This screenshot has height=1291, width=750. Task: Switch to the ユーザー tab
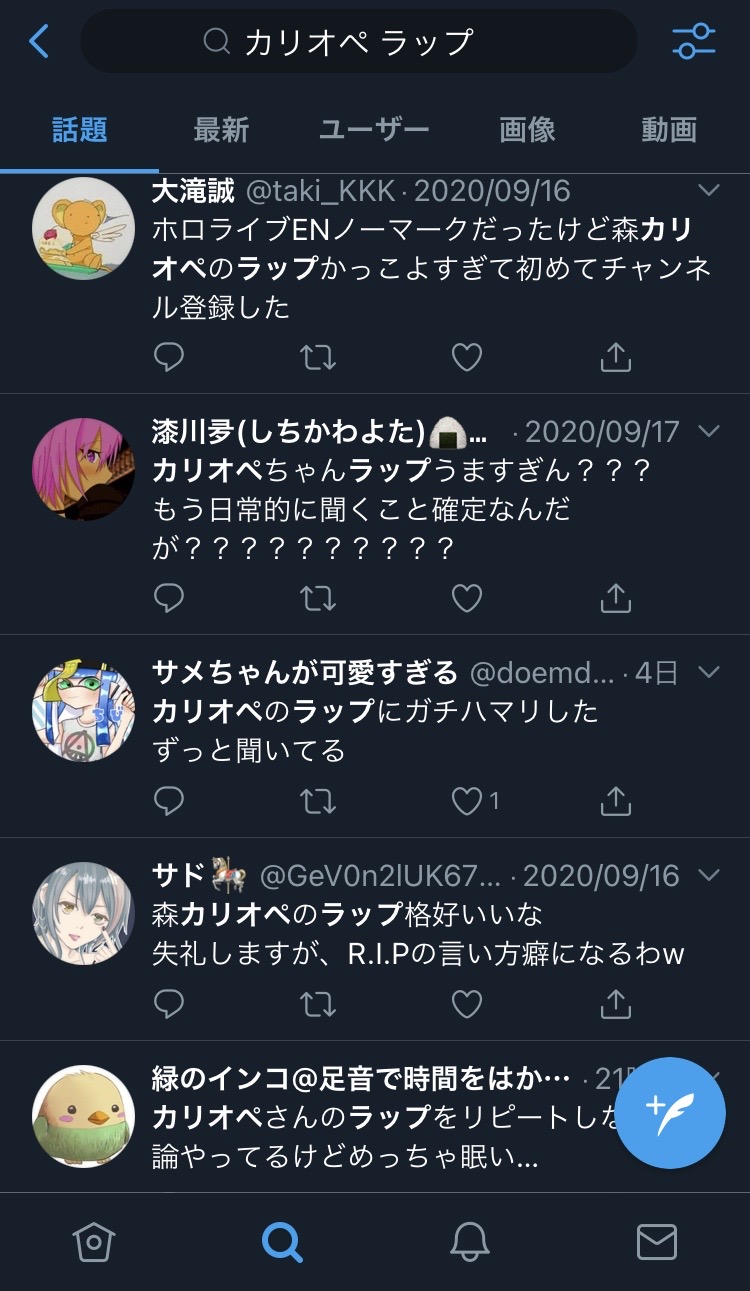pos(374,129)
